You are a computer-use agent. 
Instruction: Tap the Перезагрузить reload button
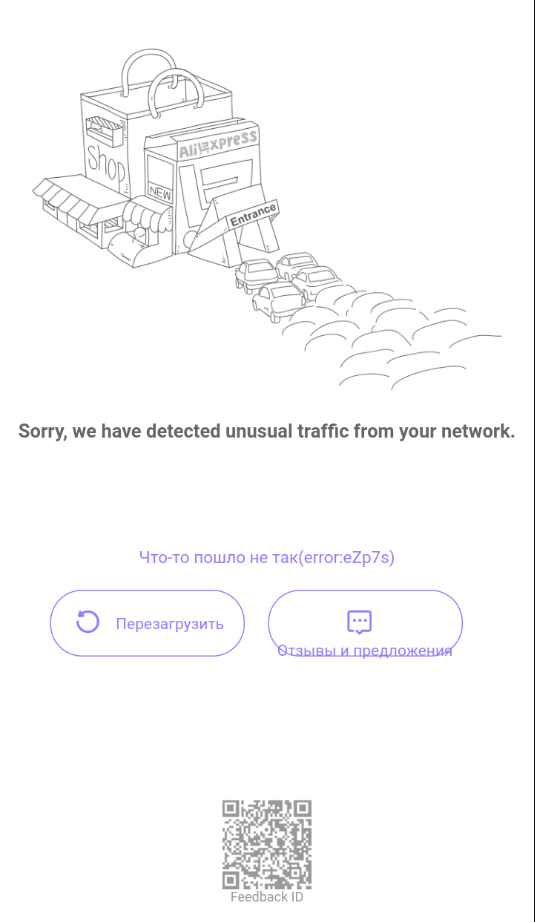pos(147,623)
